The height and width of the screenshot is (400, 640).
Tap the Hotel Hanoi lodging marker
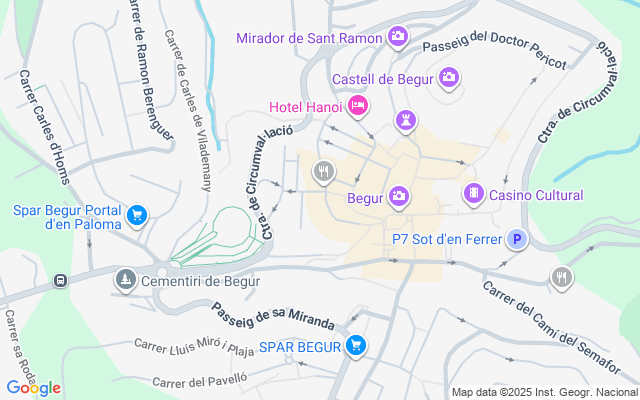point(358,106)
